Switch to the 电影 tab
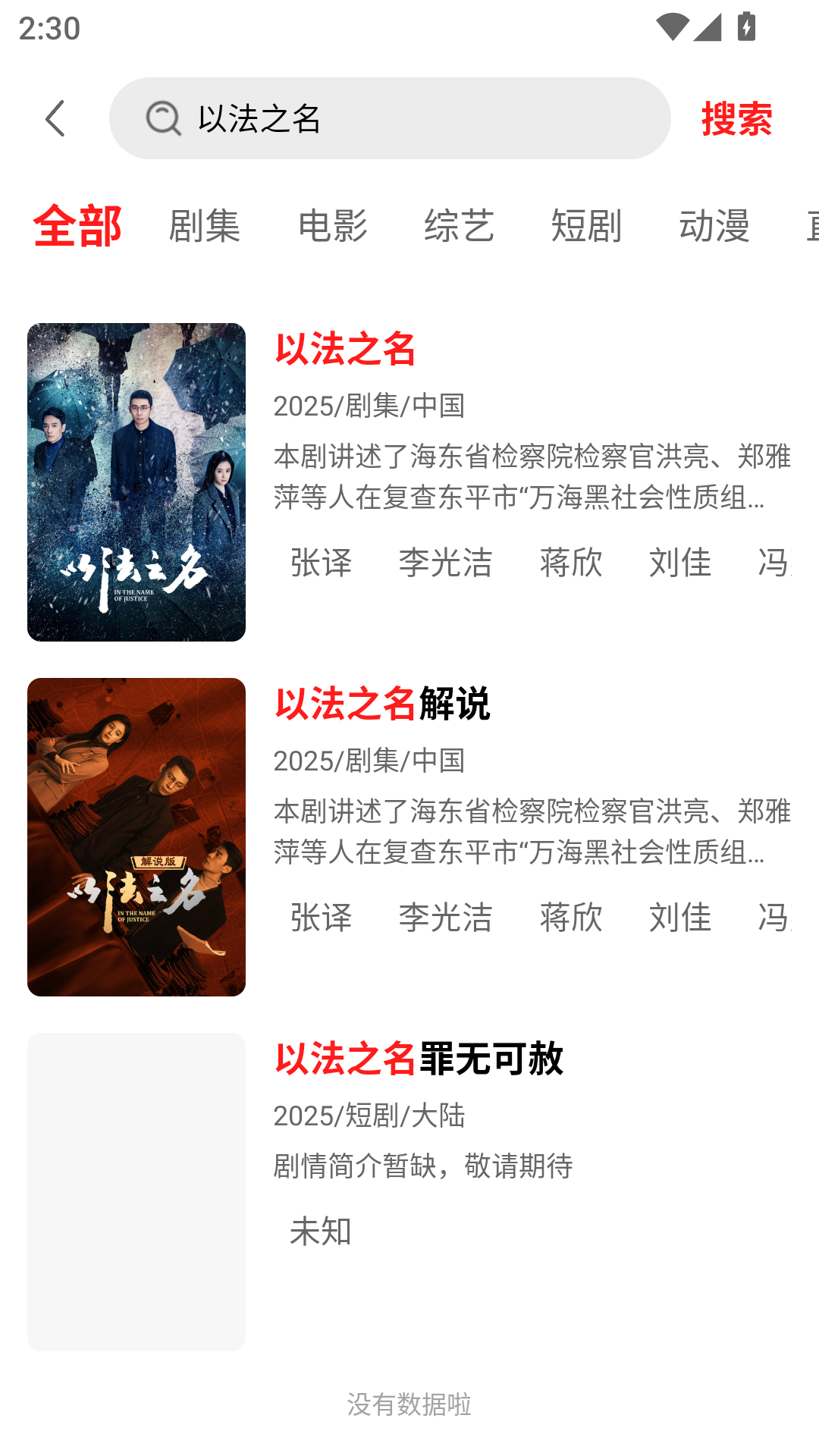Screen dimensions: 819x1456 click(332, 226)
